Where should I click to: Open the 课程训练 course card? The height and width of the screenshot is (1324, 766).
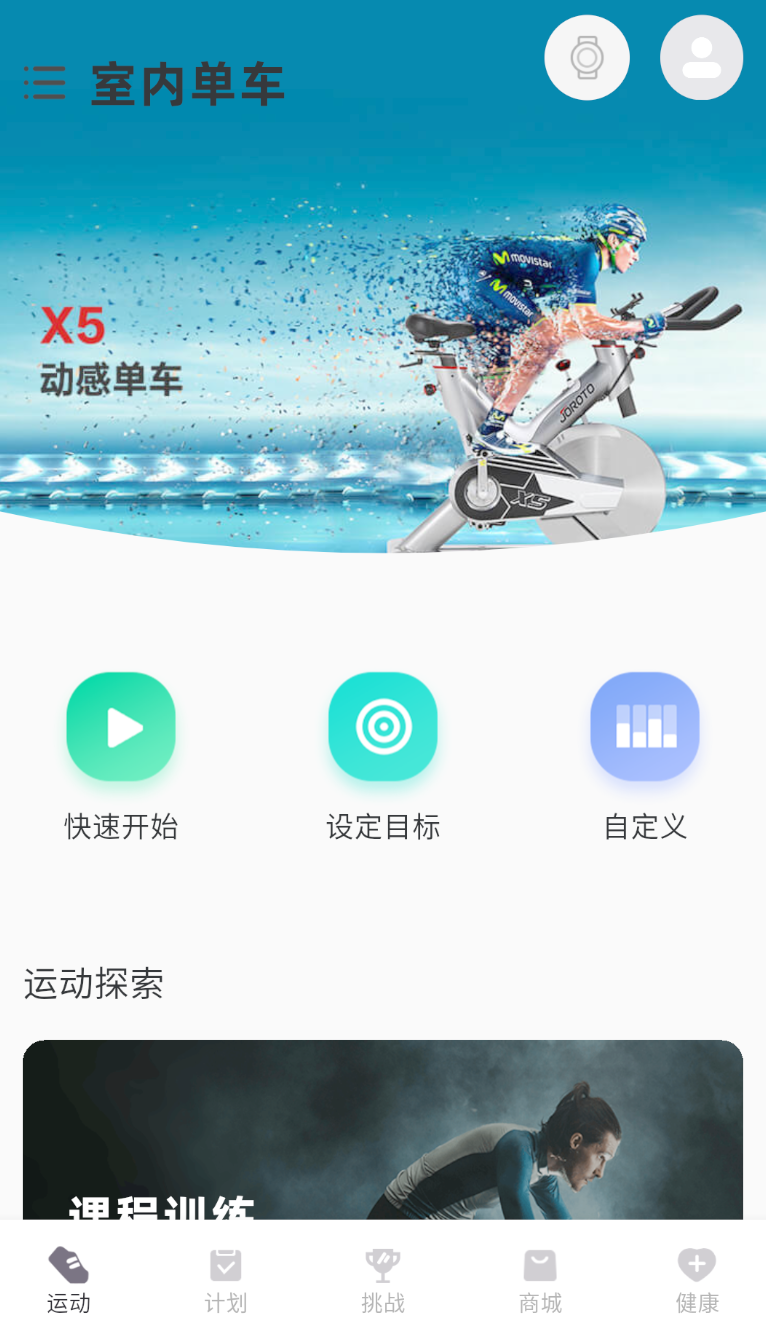(x=383, y=1130)
